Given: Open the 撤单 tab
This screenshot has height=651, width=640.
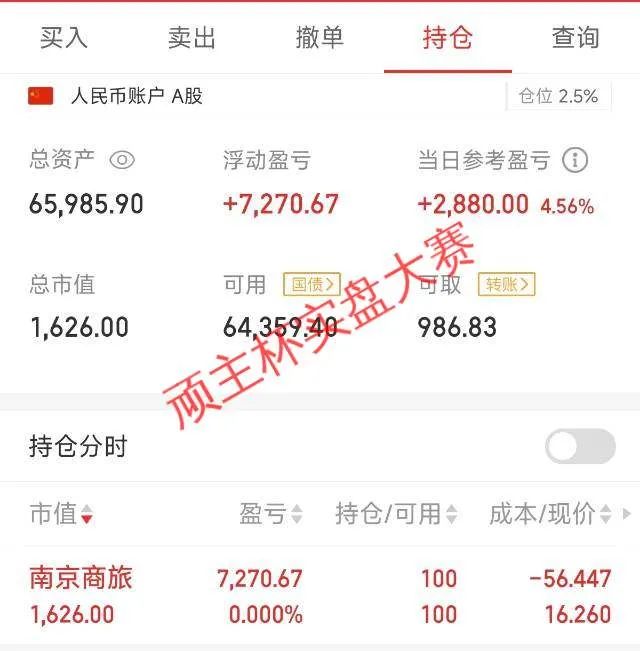Looking at the screenshot, I should pyautogui.click(x=320, y=38).
